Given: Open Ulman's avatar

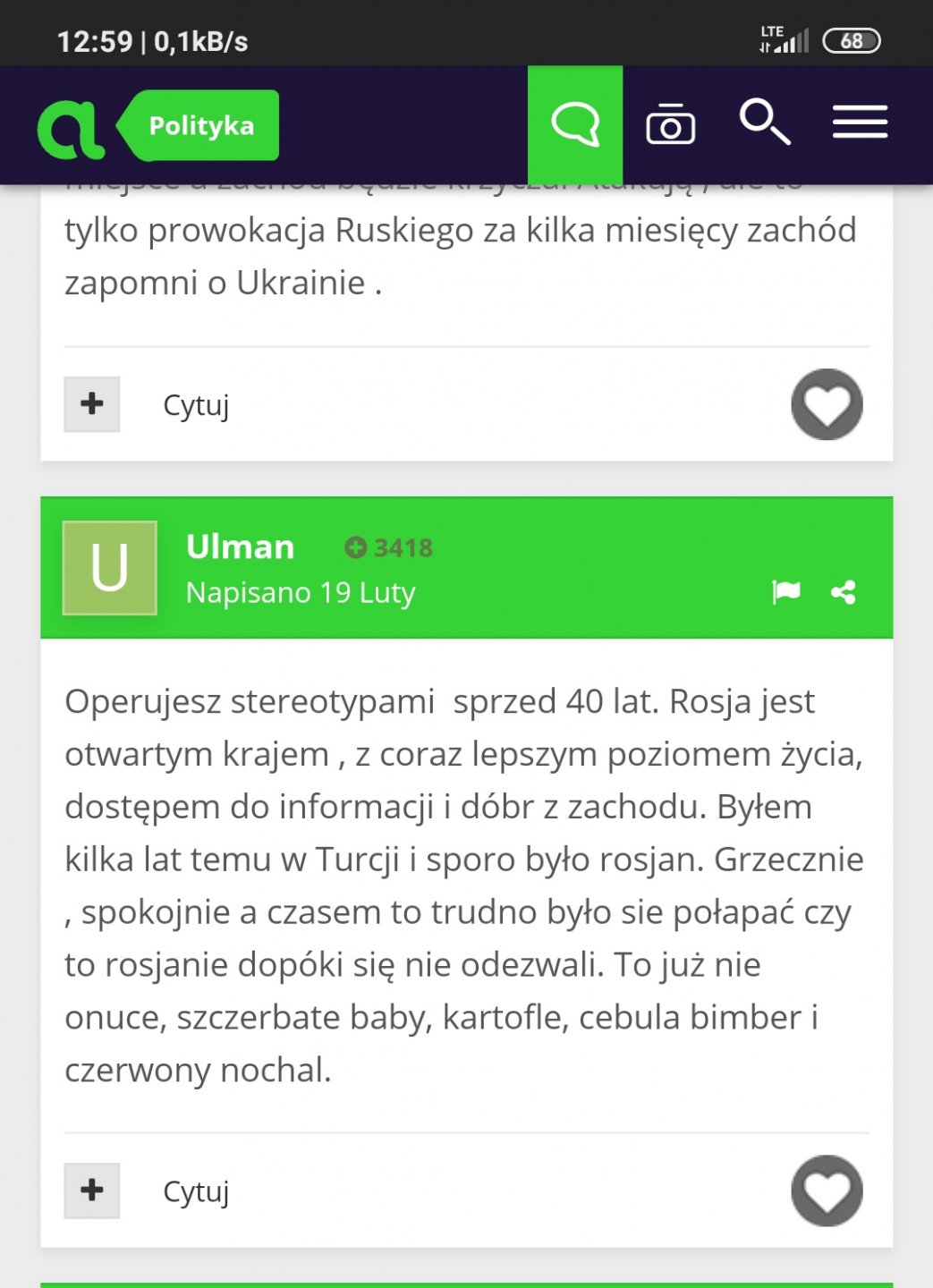Looking at the screenshot, I should tap(110, 568).
